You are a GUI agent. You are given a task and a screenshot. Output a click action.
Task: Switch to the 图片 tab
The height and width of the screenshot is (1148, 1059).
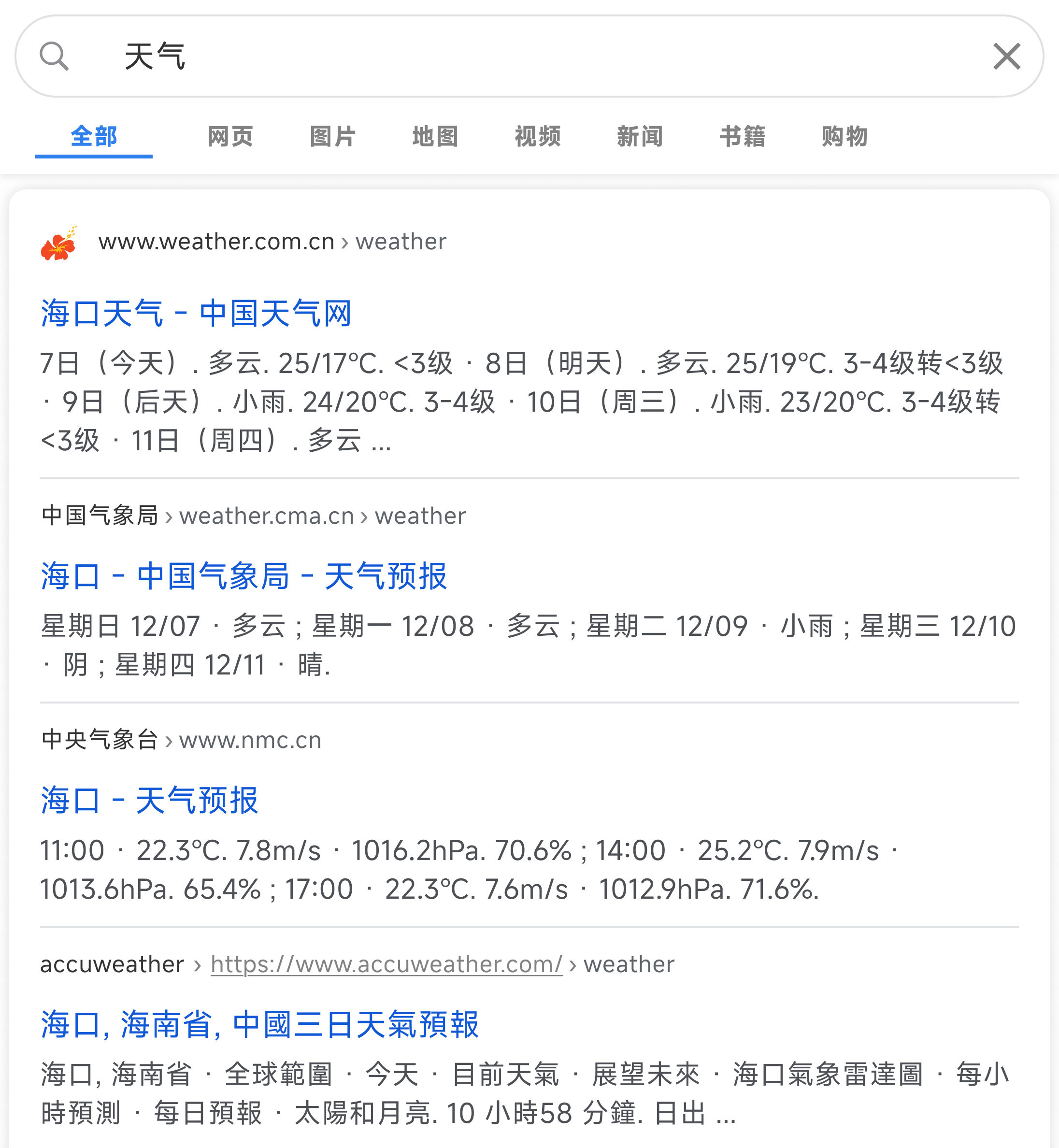pyautogui.click(x=333, y=136)
